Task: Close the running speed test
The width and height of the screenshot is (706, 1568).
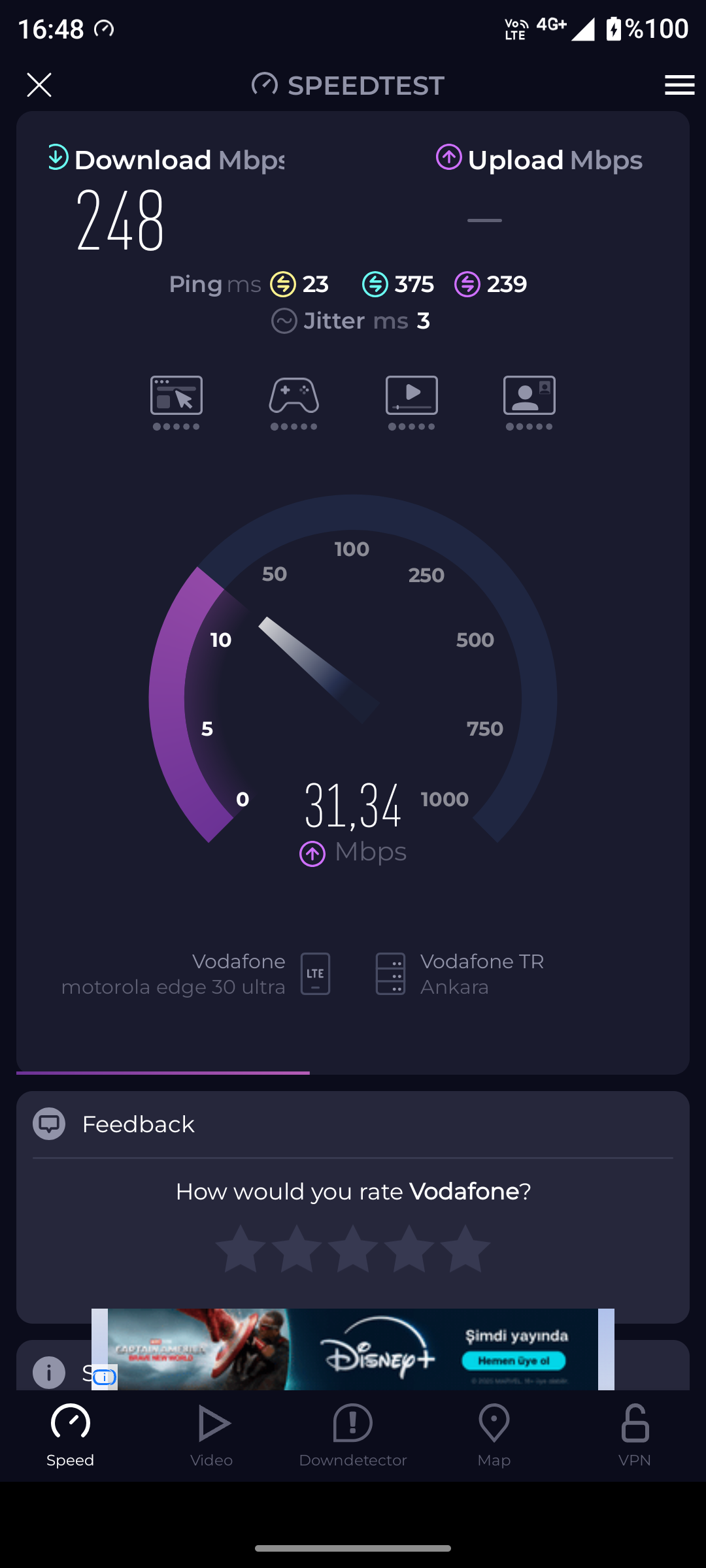Action: [39, 85]
